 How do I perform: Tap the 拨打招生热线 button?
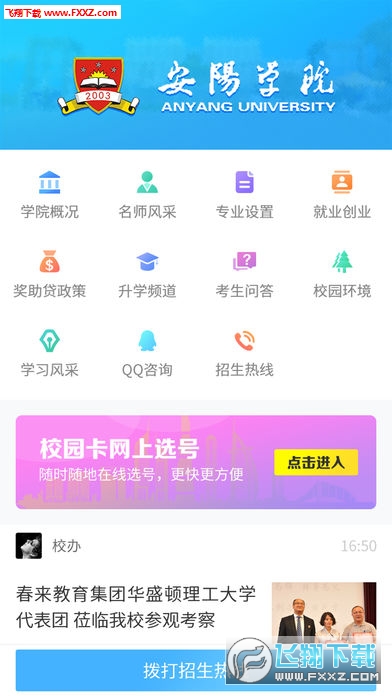[196, 670]
